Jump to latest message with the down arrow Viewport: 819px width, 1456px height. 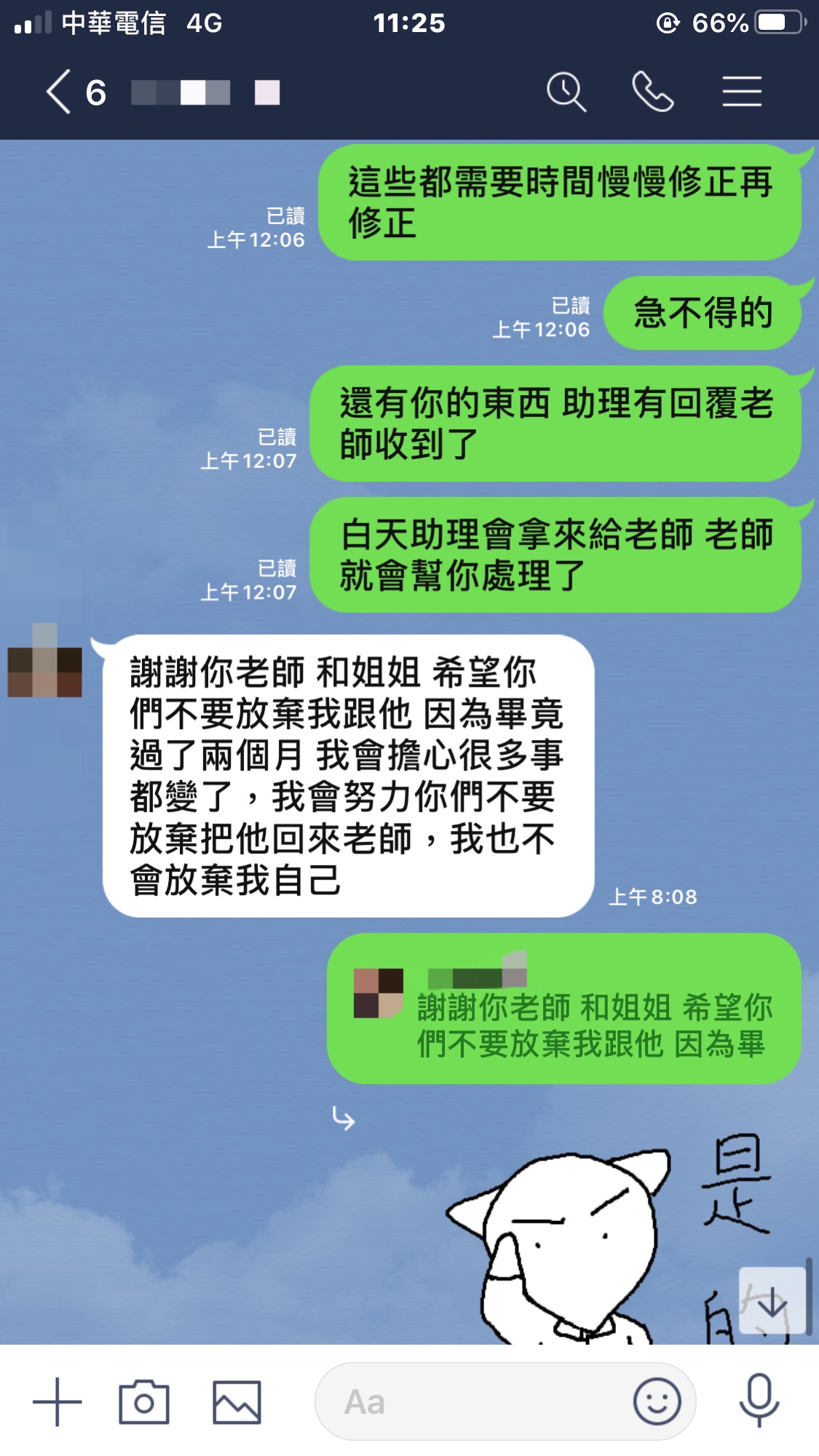click(x=772, y=1302)
